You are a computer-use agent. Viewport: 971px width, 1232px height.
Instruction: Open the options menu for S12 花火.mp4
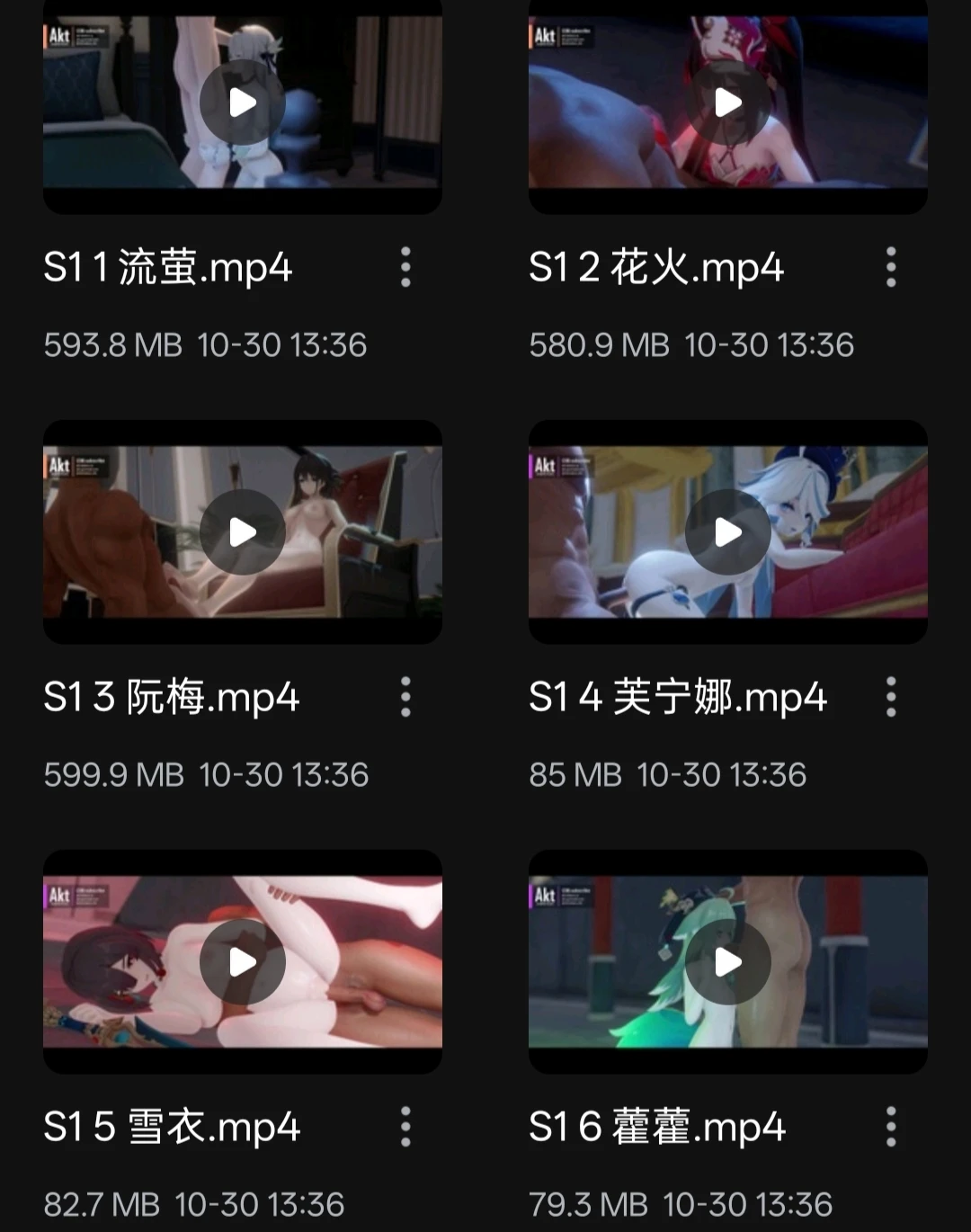point(891,267)
